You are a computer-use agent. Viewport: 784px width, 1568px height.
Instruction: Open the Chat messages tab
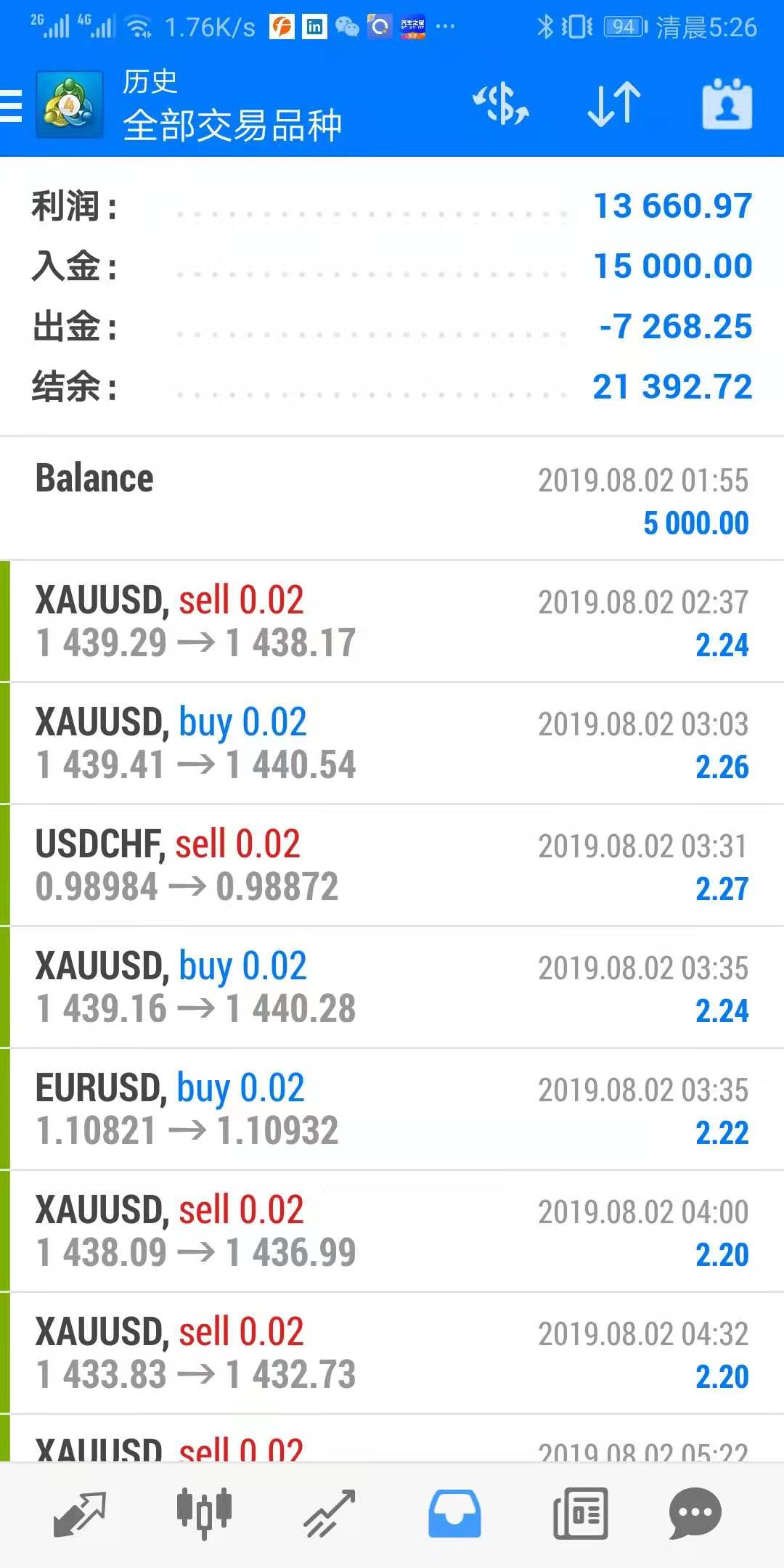(695, 1514)
